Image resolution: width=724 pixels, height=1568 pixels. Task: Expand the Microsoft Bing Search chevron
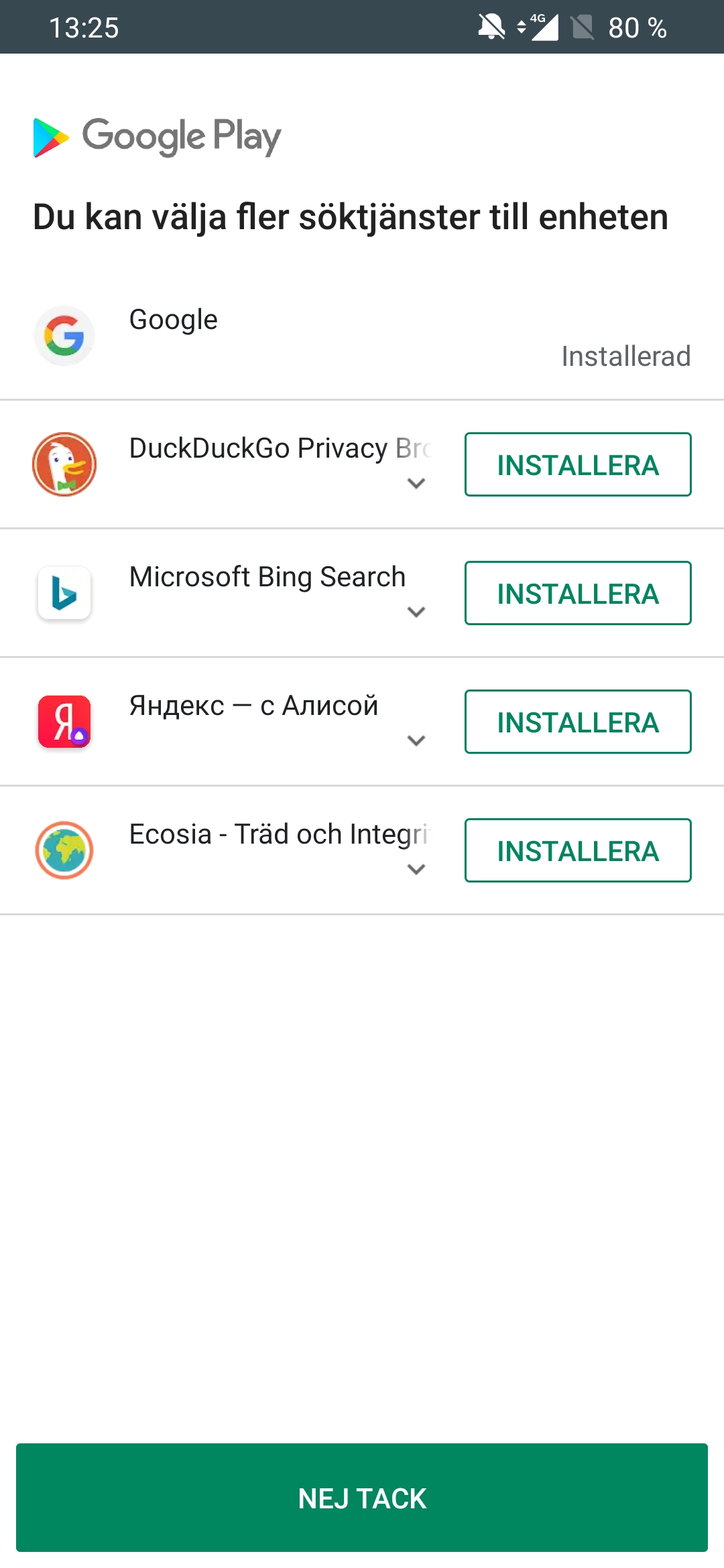[416, 612]
